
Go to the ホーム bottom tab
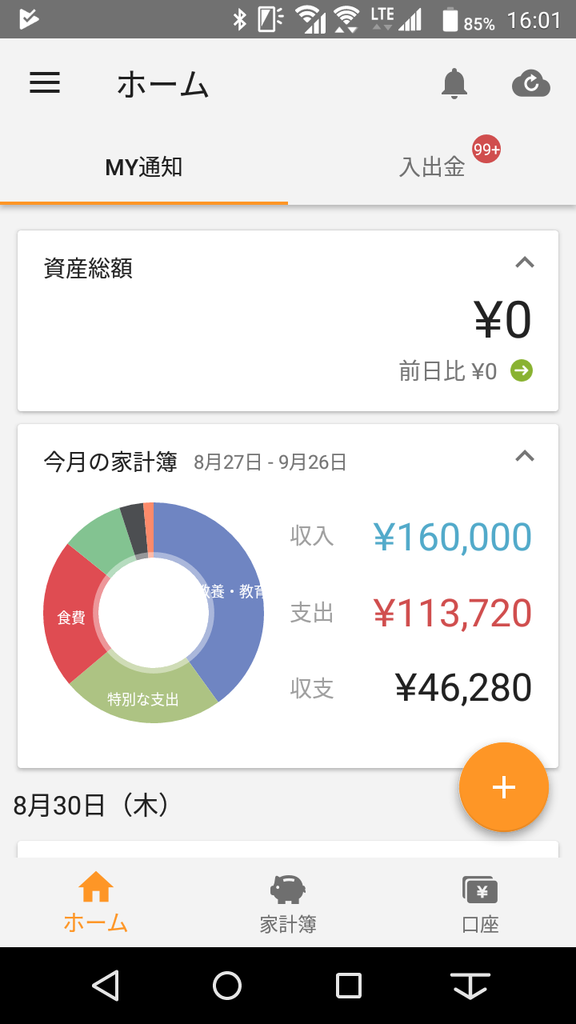[95, 902]
